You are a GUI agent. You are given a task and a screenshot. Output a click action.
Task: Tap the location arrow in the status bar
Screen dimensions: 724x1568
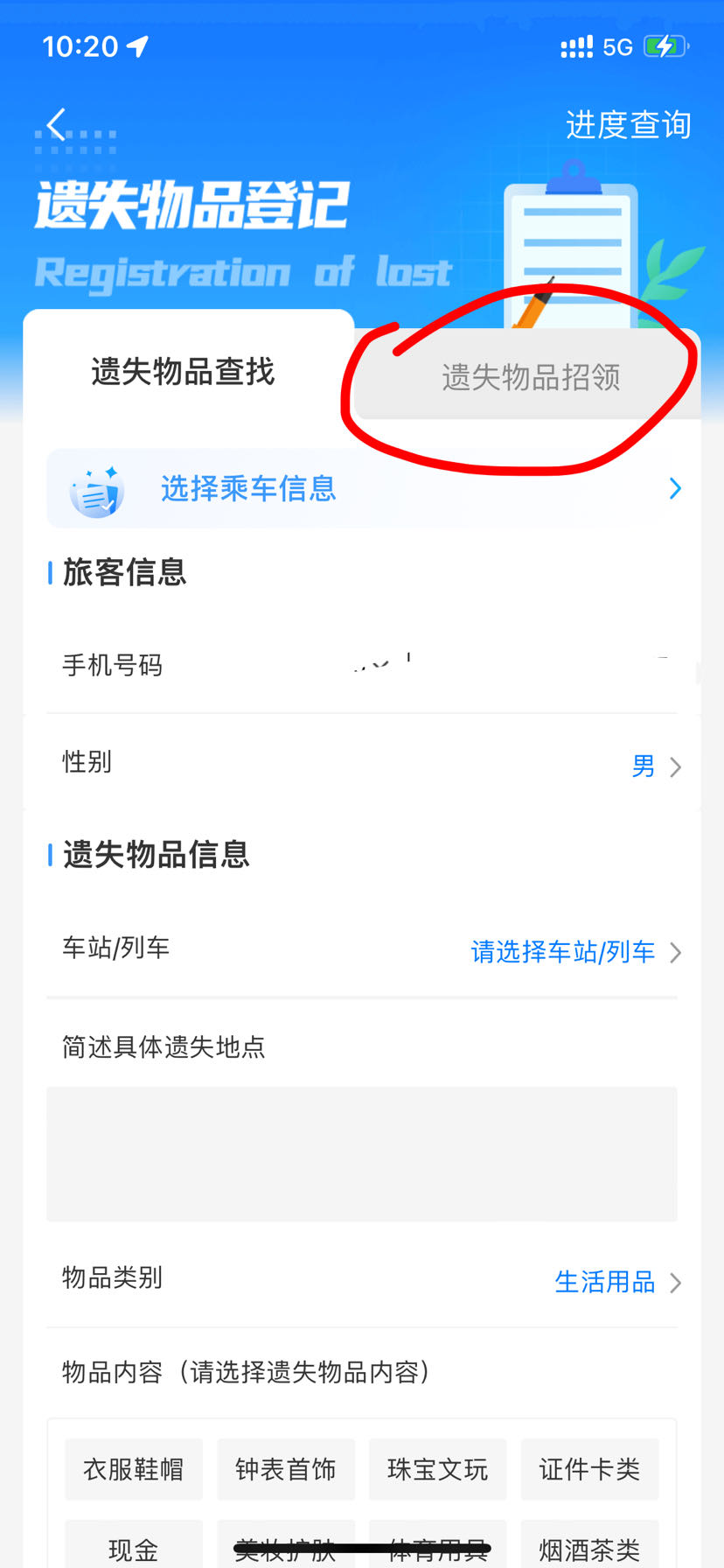point(138,45)
